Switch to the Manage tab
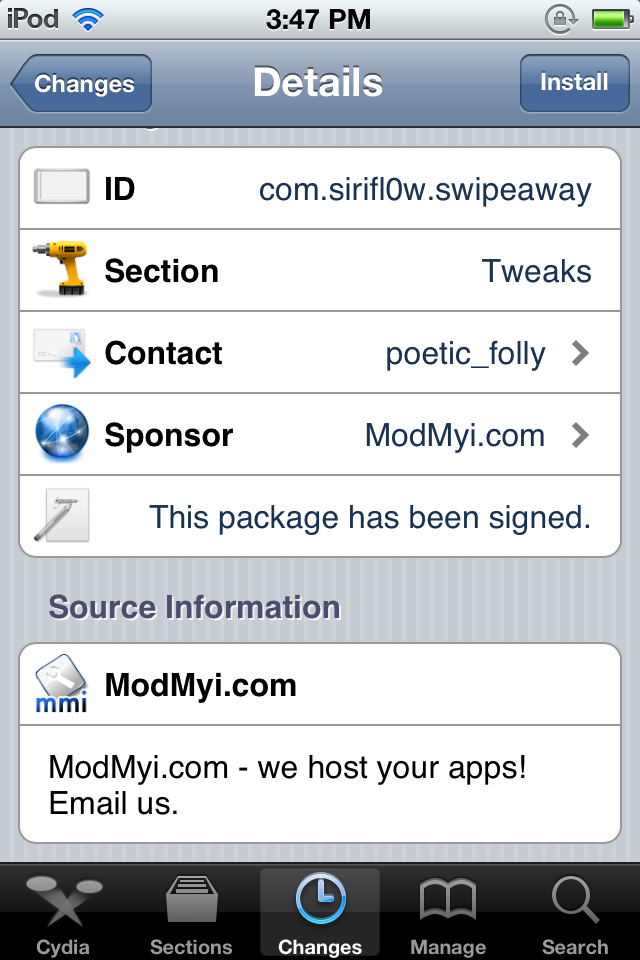This screenshot has width=640, height=960. (x=448, y=915)
